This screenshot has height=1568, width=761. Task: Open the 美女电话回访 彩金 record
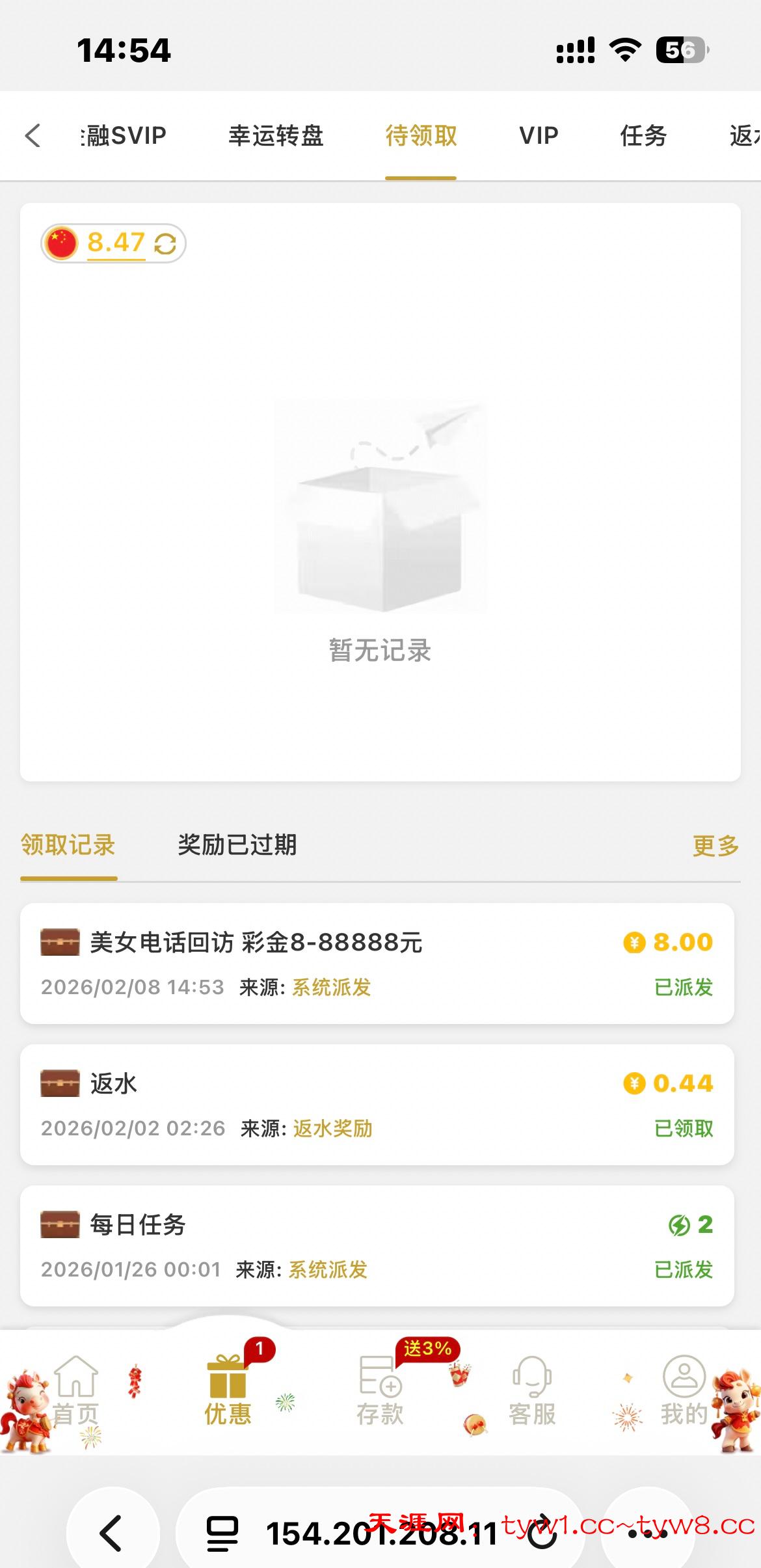click(x=377, y=964)
